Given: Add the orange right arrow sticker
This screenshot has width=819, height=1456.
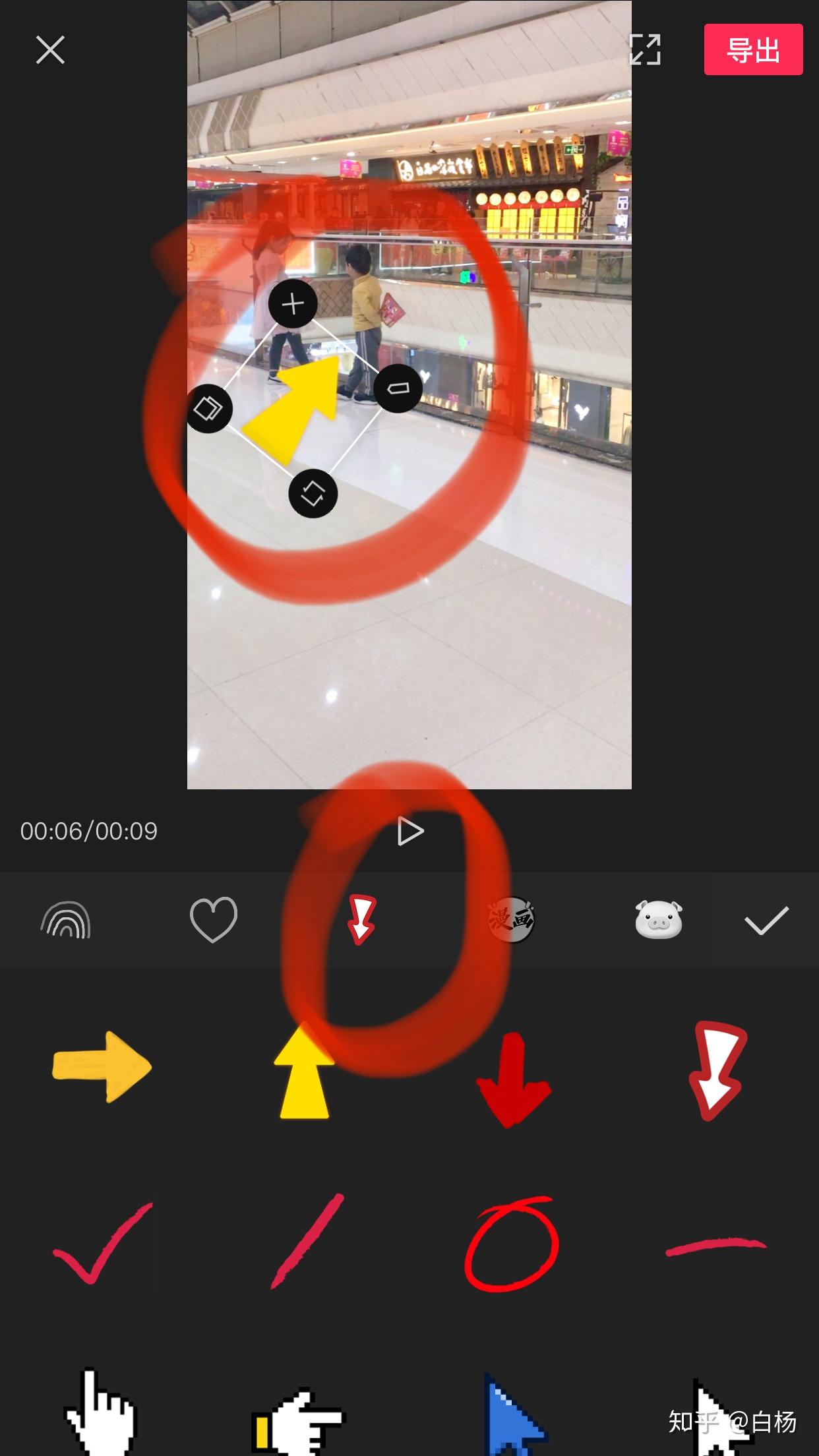Looking at the screenshot, I should (x=102, y=1067).
